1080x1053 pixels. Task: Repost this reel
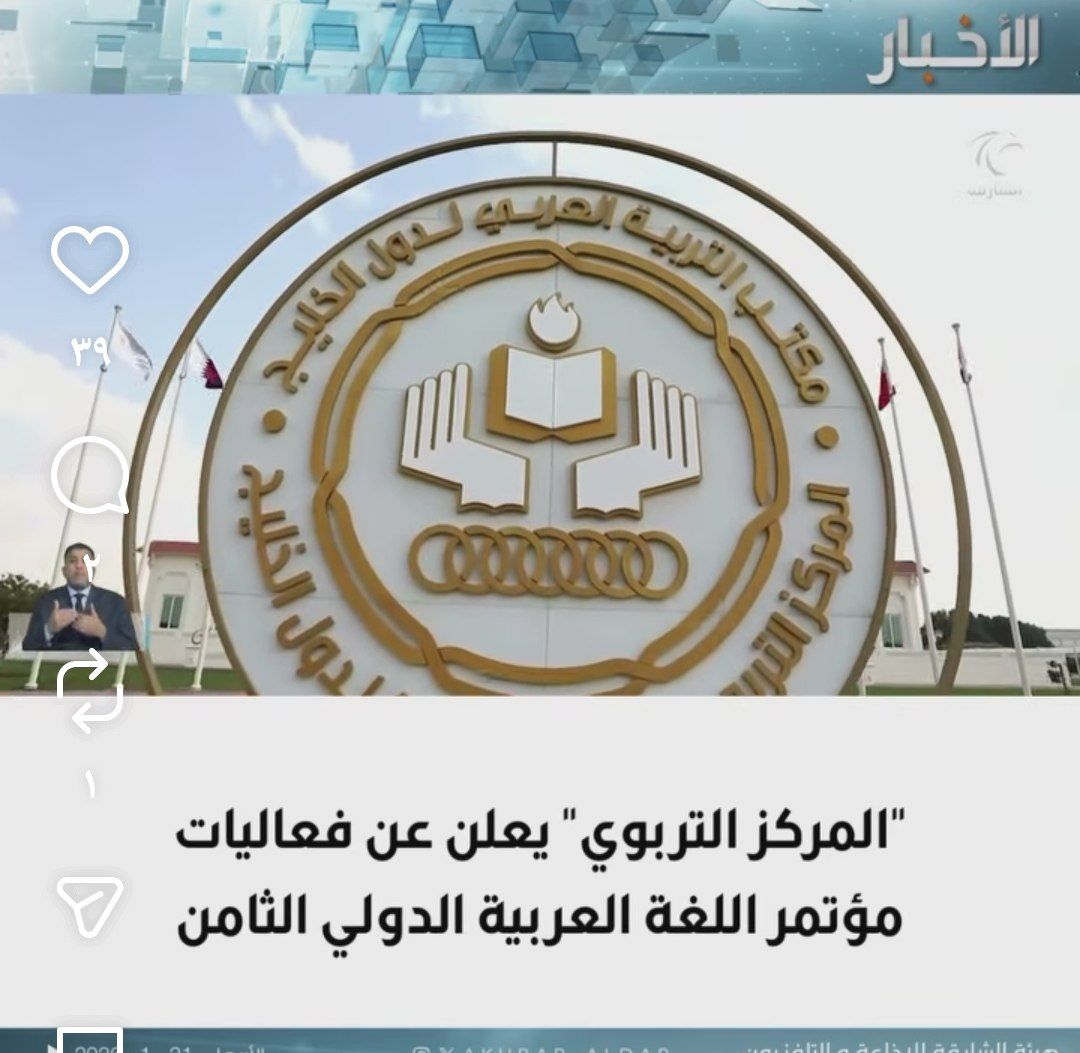tap(89, 689)
